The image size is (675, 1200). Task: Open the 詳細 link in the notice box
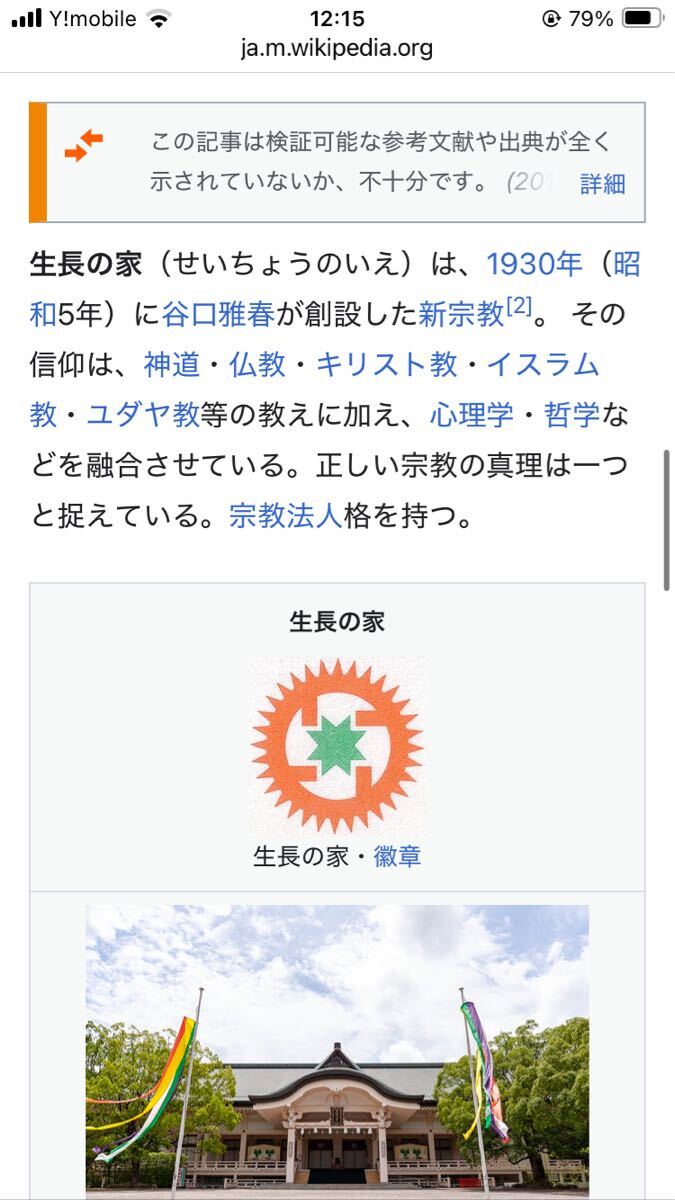(602, 184)
